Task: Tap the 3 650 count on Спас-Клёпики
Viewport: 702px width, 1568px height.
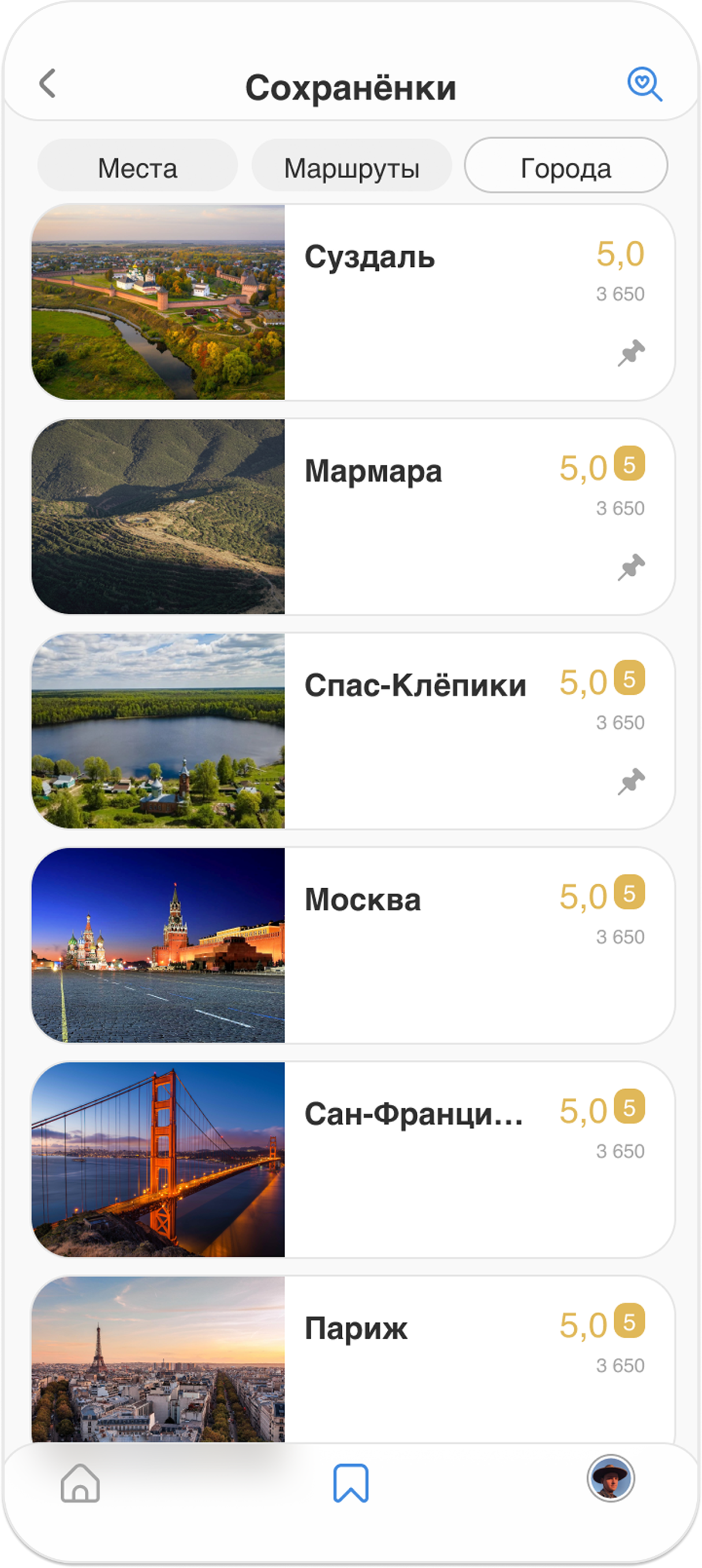Action: (621, 723)
